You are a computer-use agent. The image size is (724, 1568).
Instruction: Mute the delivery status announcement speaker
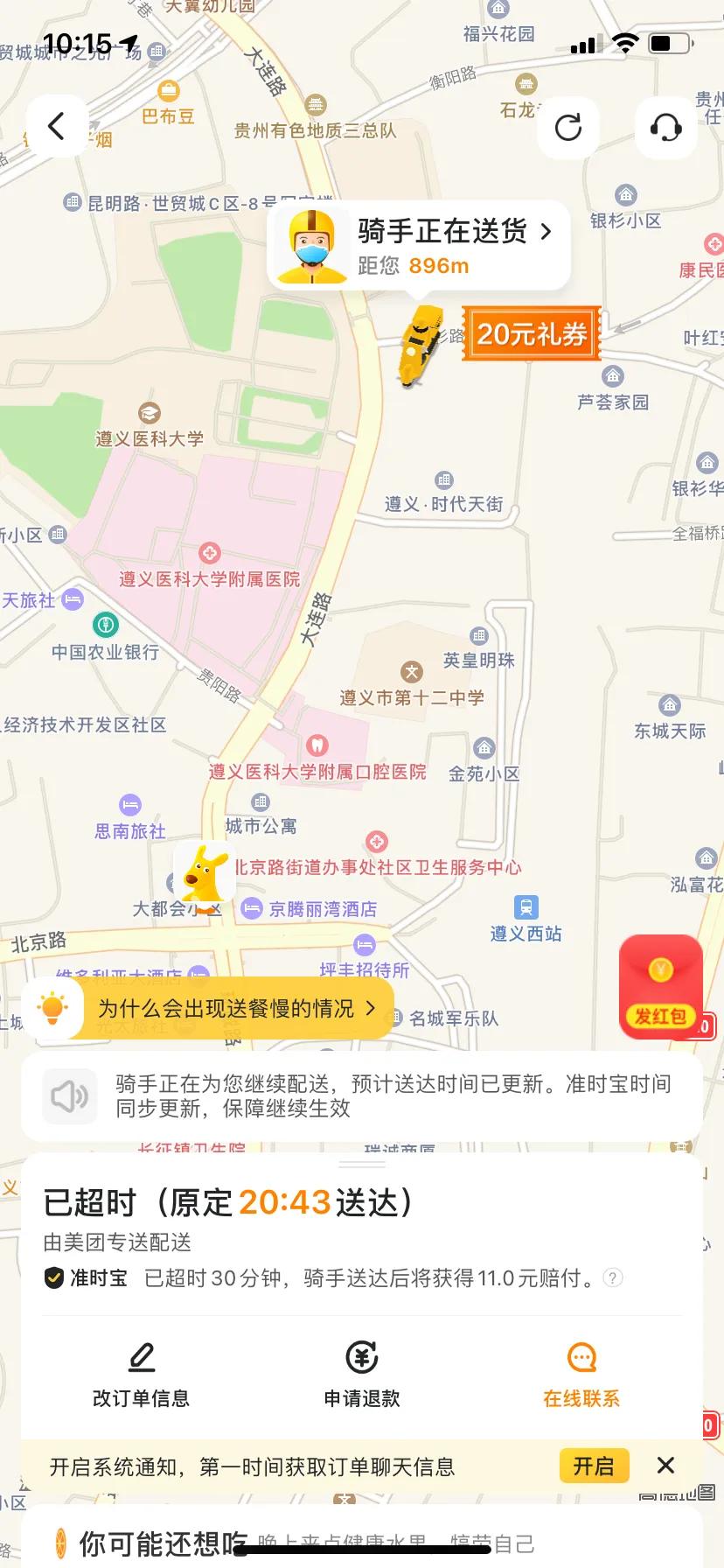tap(69, 1095)
